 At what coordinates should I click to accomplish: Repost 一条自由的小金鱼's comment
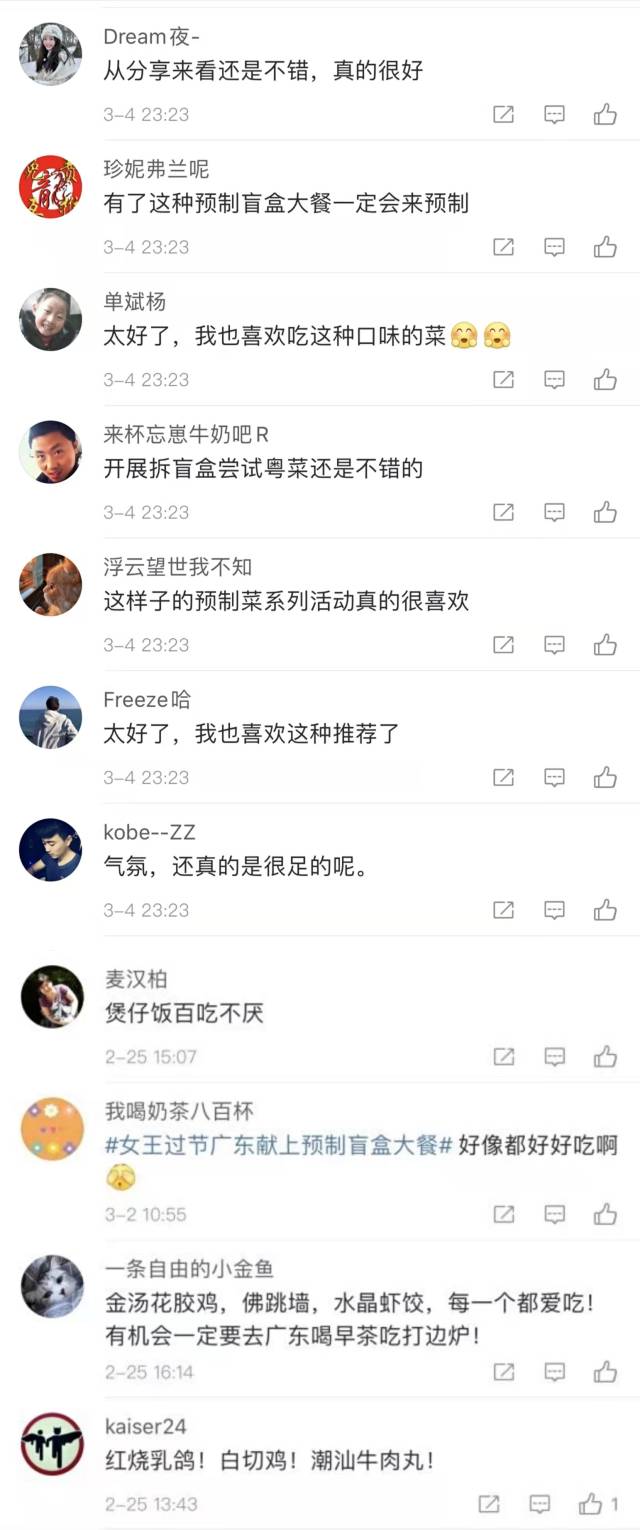click(504, 1372)
